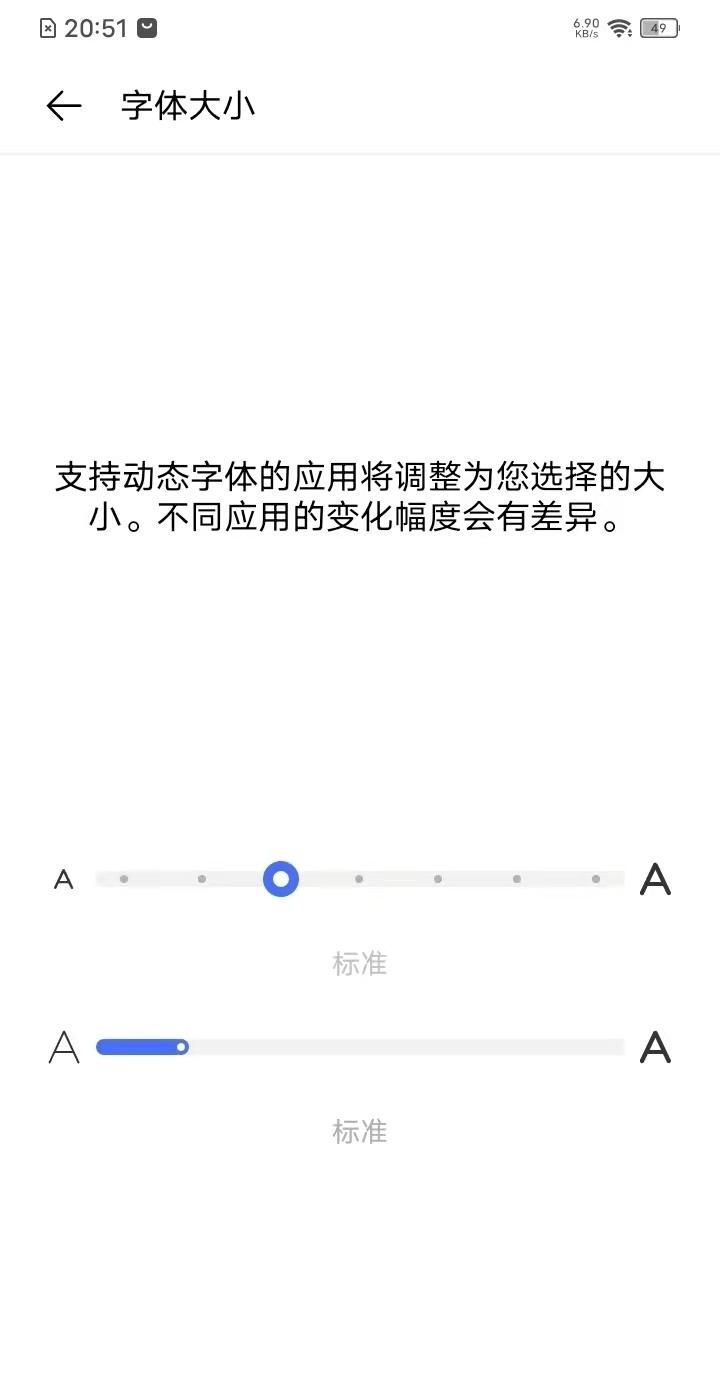The width and height of the screenshot is (720, 1392).
Task: Go back from the font size page
Action: point(64,106)
